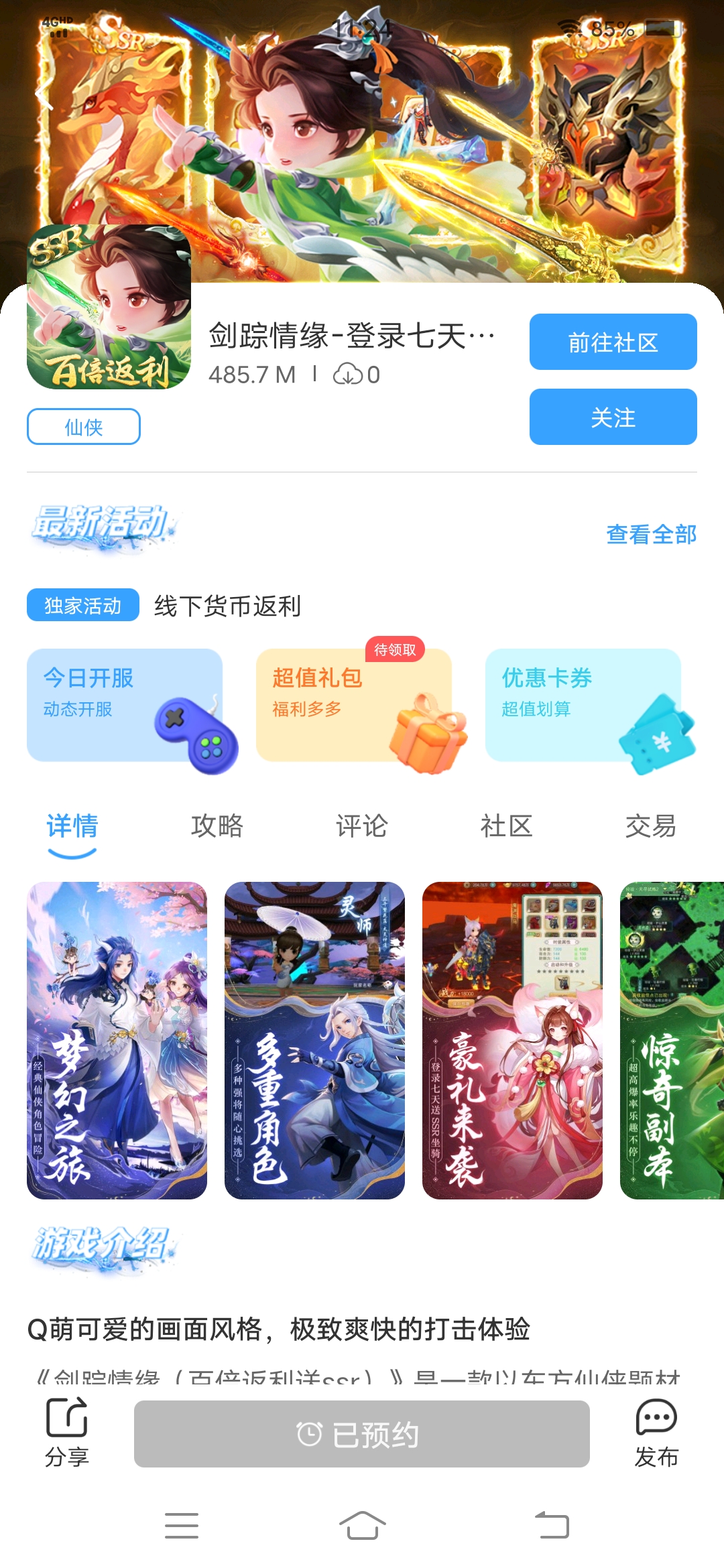Return to the system home screen
Screen dimensions: 724x1568
click(362, 1526)
